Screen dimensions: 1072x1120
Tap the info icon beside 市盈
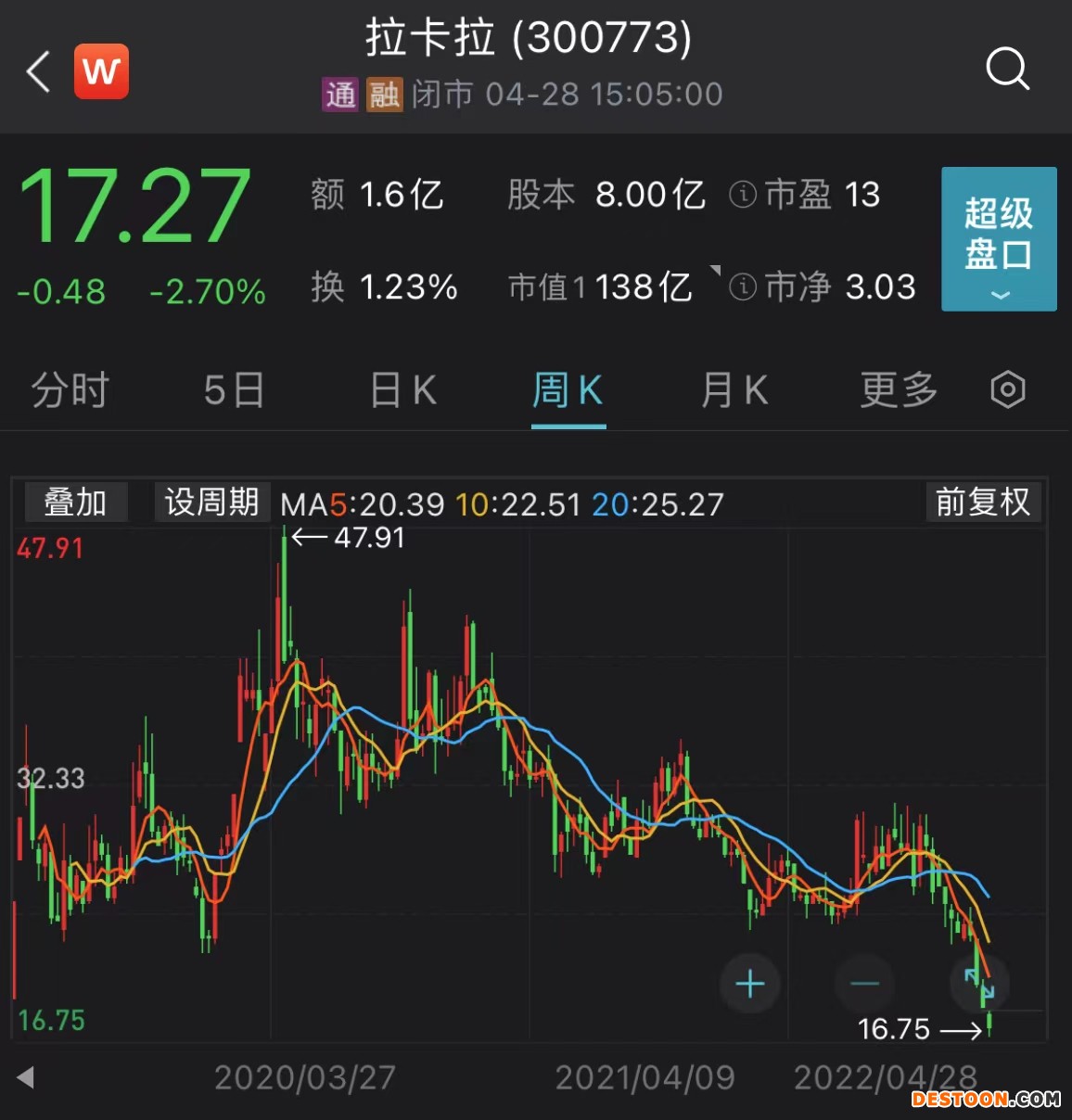(x=742, y=195)
